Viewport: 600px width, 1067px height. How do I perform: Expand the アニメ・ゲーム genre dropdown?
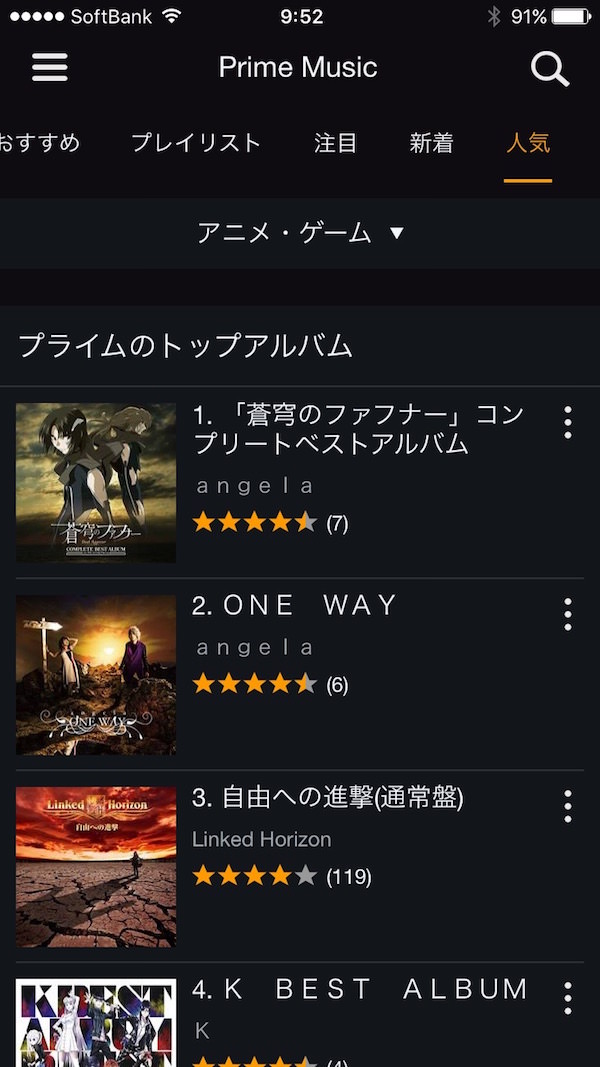coord(299,233)
